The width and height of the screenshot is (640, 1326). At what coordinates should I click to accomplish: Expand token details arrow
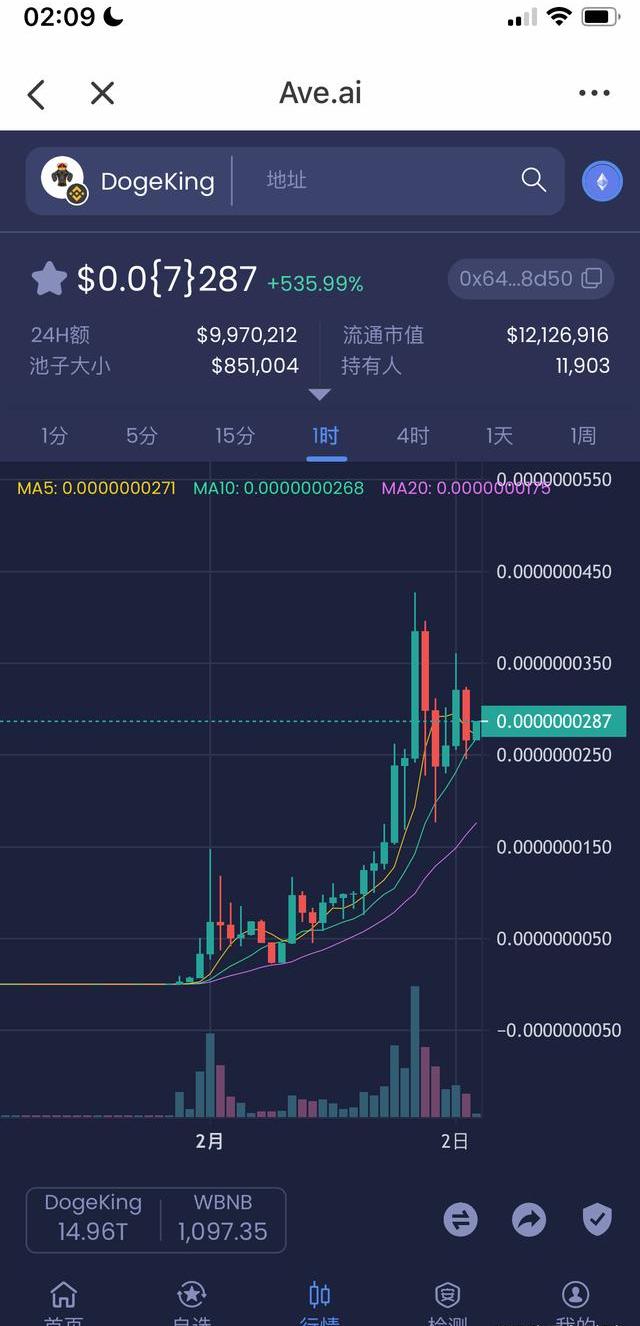(319, 394)
